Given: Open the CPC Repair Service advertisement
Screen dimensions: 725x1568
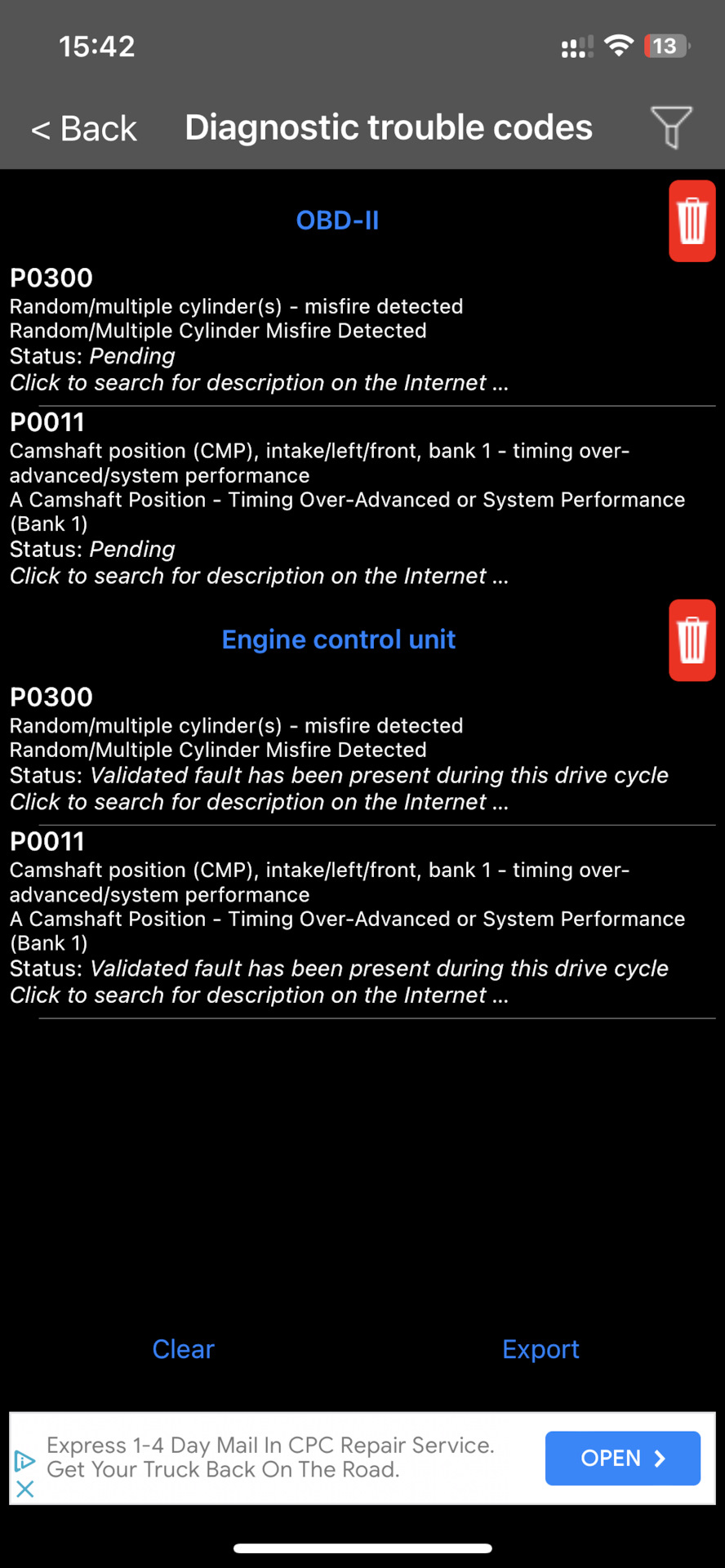Looking at the screenshot, I should click(x=622, y=1458).
